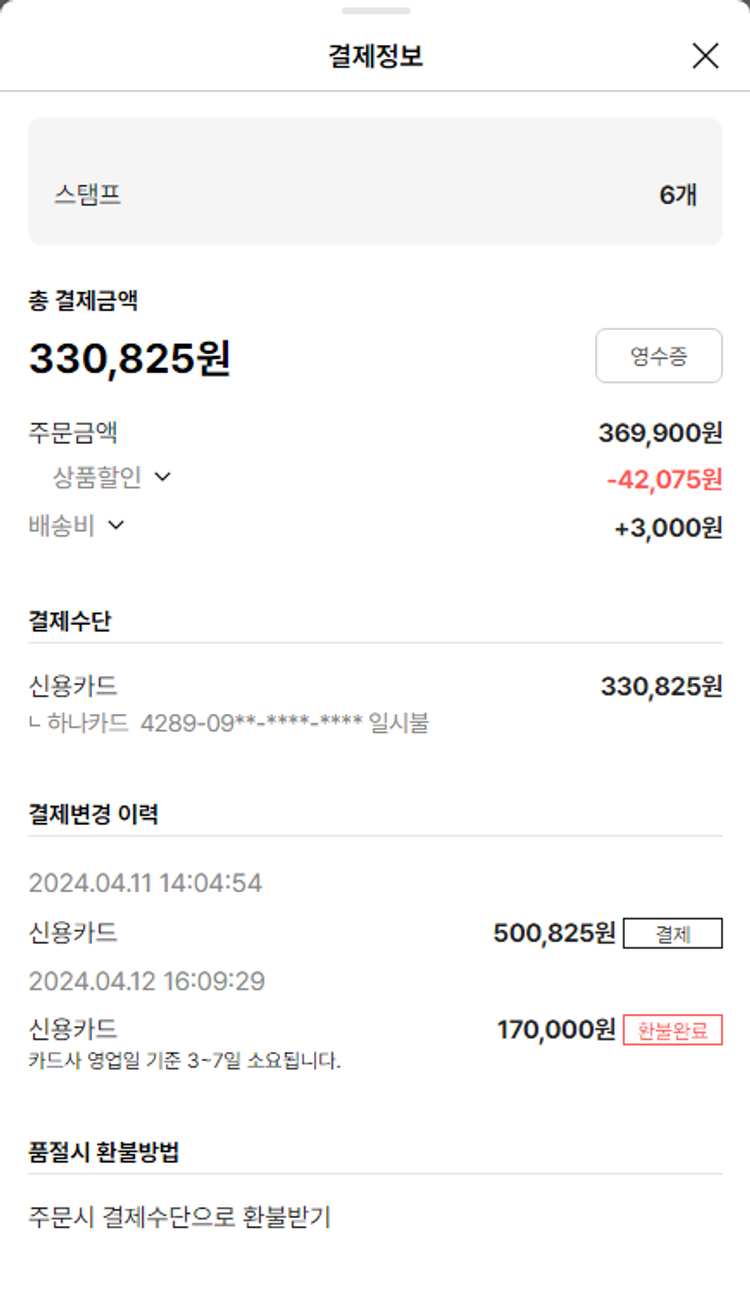
Task: Open the 영수증 receipt button
Action: (658, 356)
